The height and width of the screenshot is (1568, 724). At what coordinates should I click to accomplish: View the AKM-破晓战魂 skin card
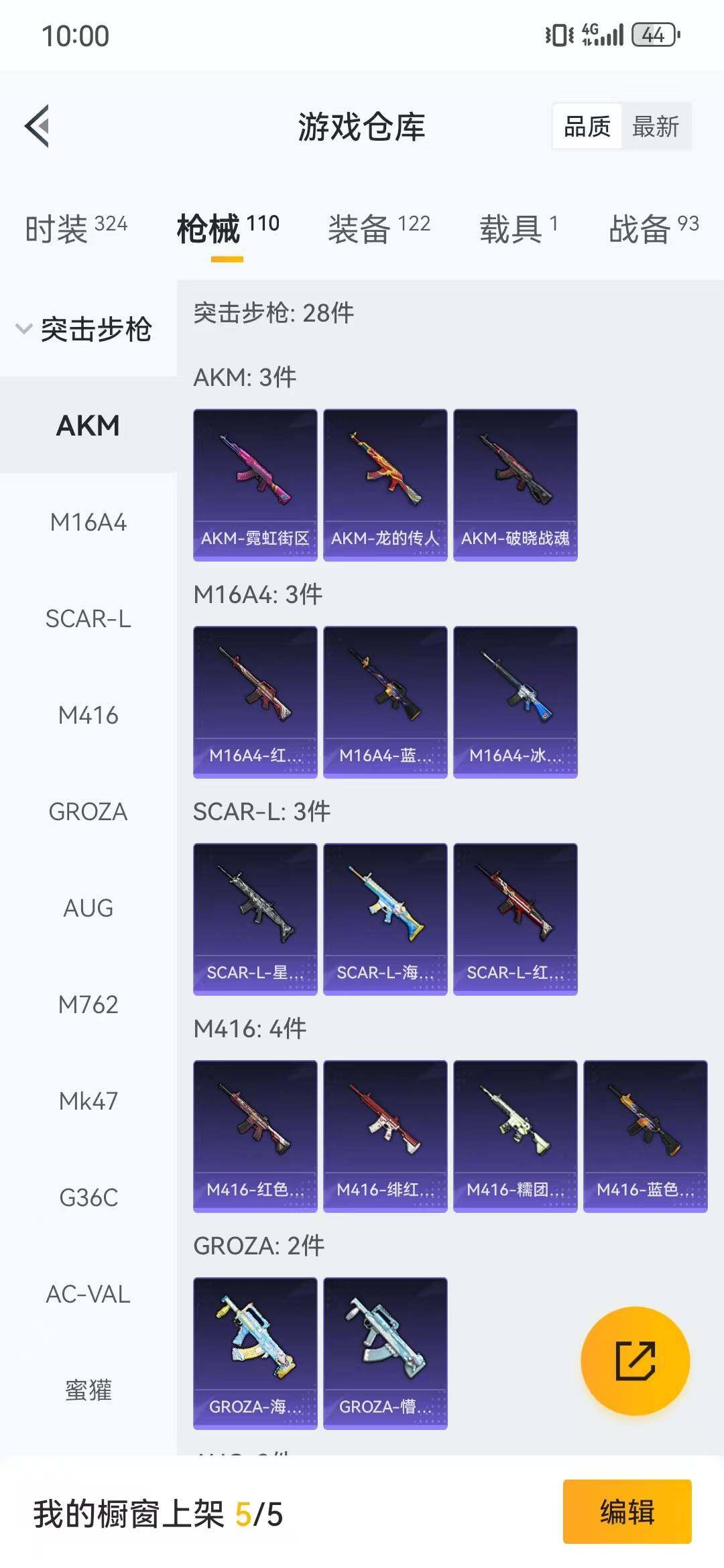tap(515, 484)
